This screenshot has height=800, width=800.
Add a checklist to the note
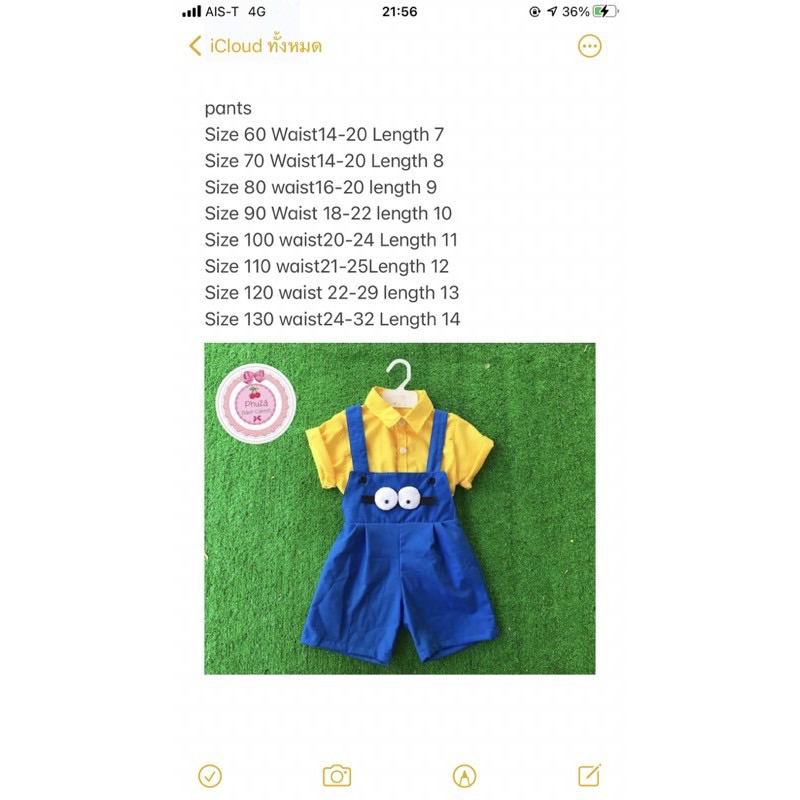(x=210, y=775)
